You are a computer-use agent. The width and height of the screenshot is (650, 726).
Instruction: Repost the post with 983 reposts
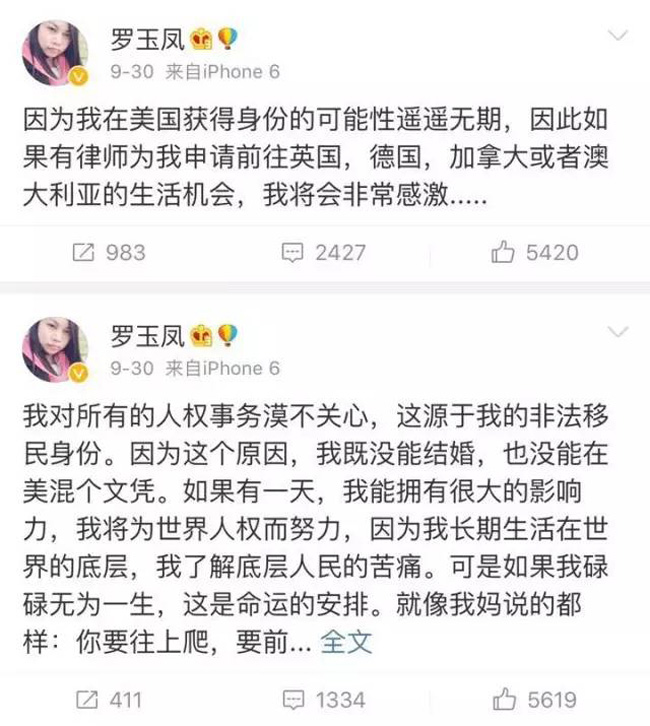click(108, 253)
